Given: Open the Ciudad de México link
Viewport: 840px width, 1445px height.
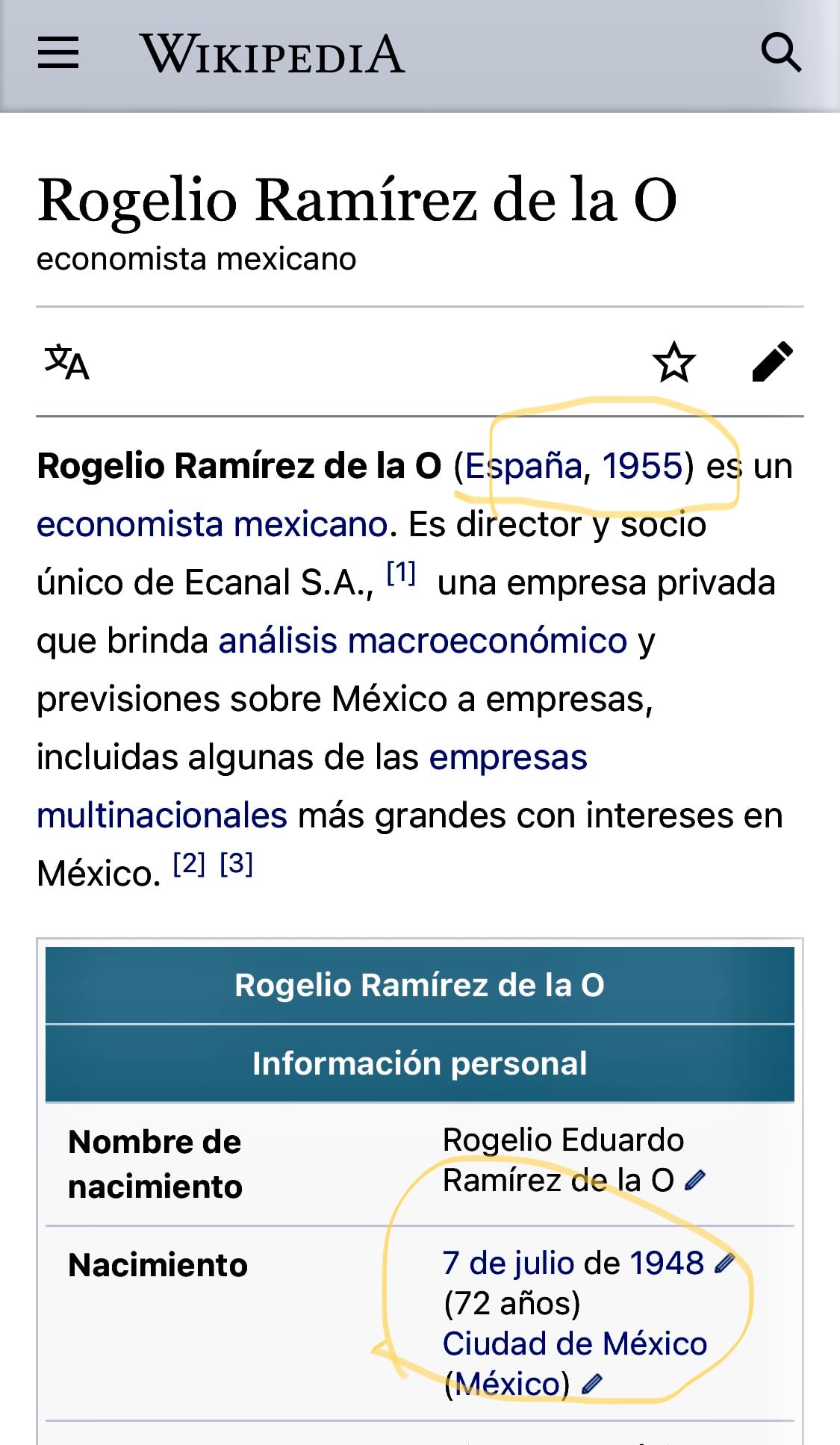Looking at the screenshot, I should pos(574,1343).
